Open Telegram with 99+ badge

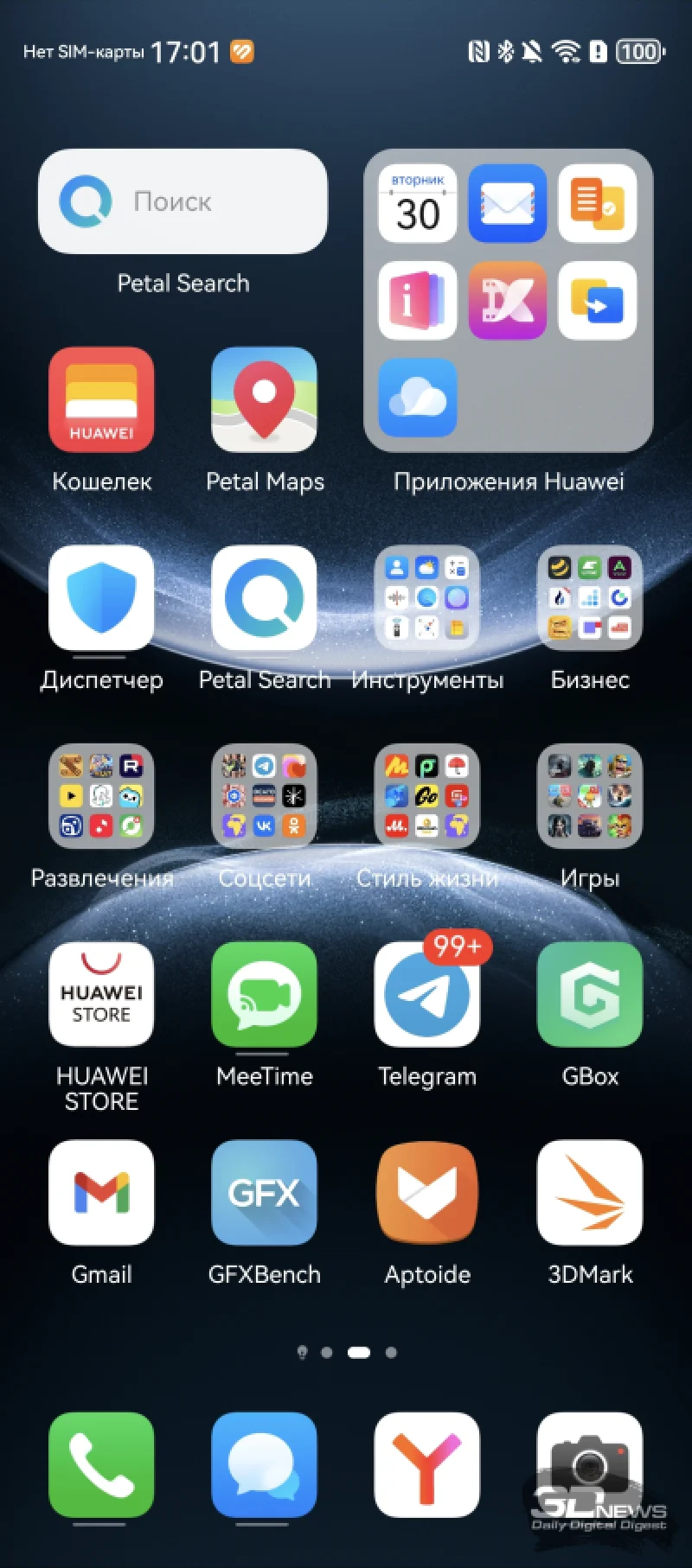(426, 994)
